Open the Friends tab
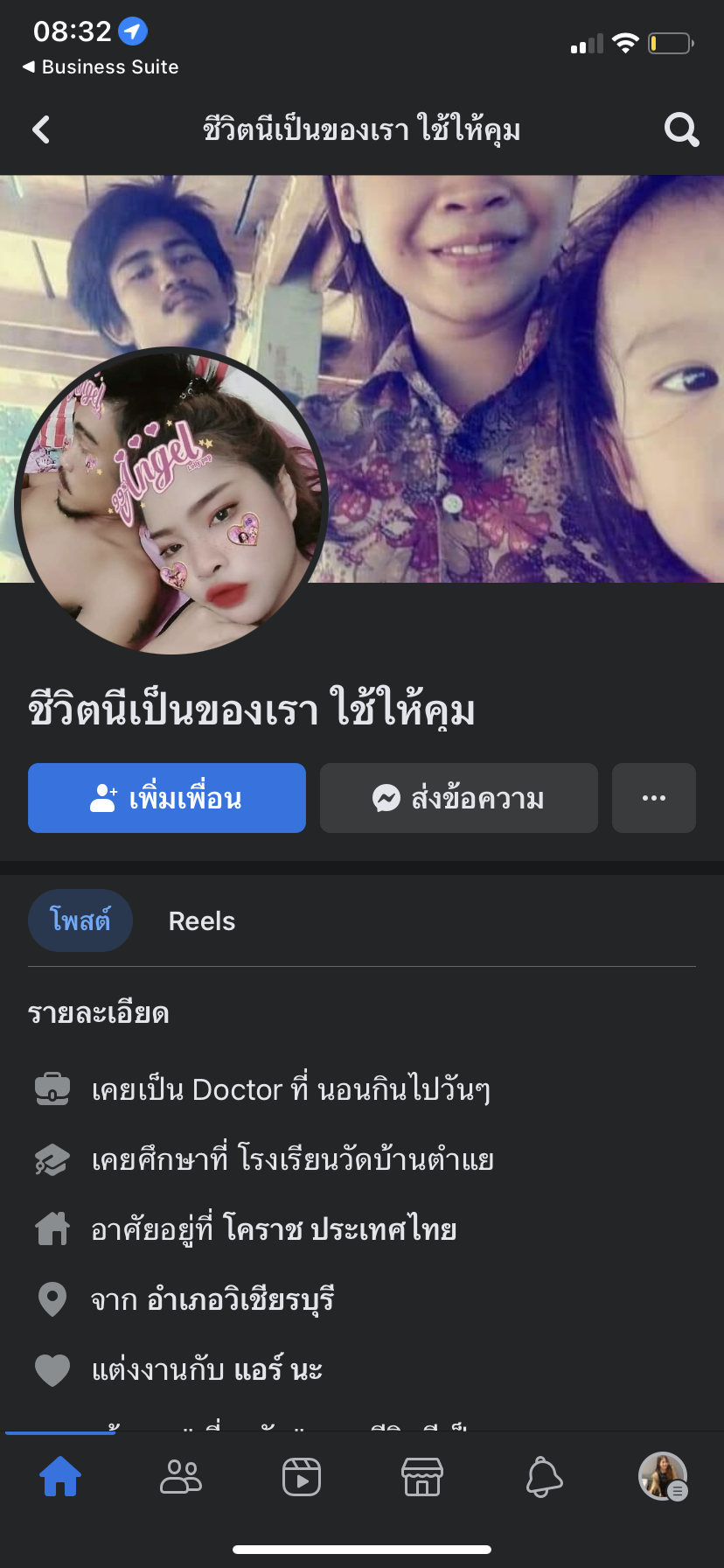 (x=181, y=1477)
